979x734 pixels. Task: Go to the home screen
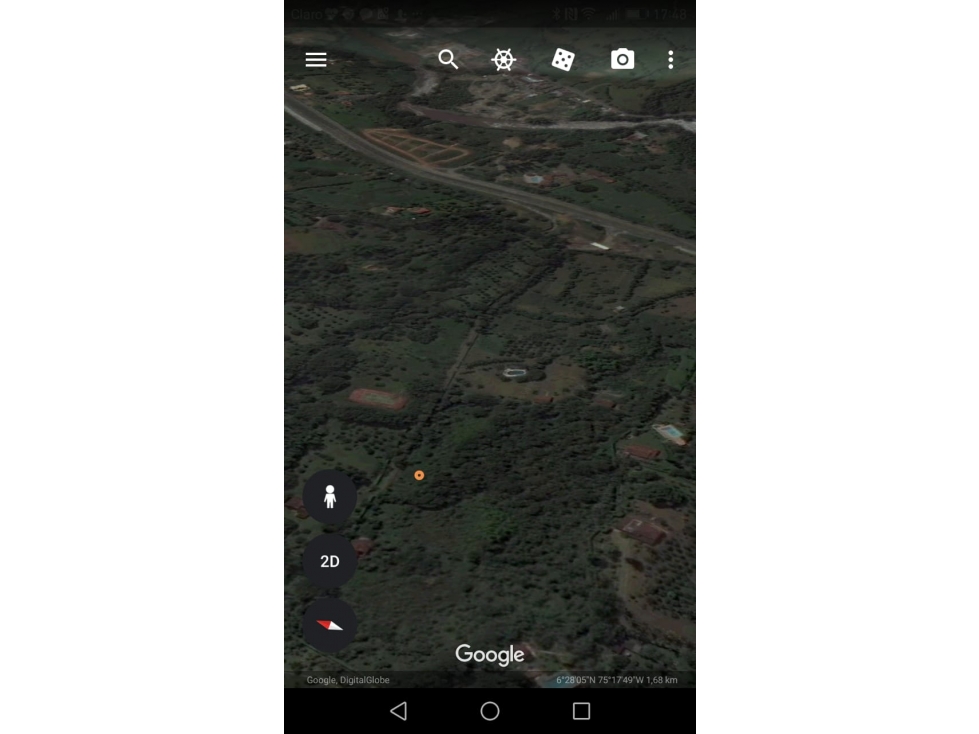click(x=490, y=711)
